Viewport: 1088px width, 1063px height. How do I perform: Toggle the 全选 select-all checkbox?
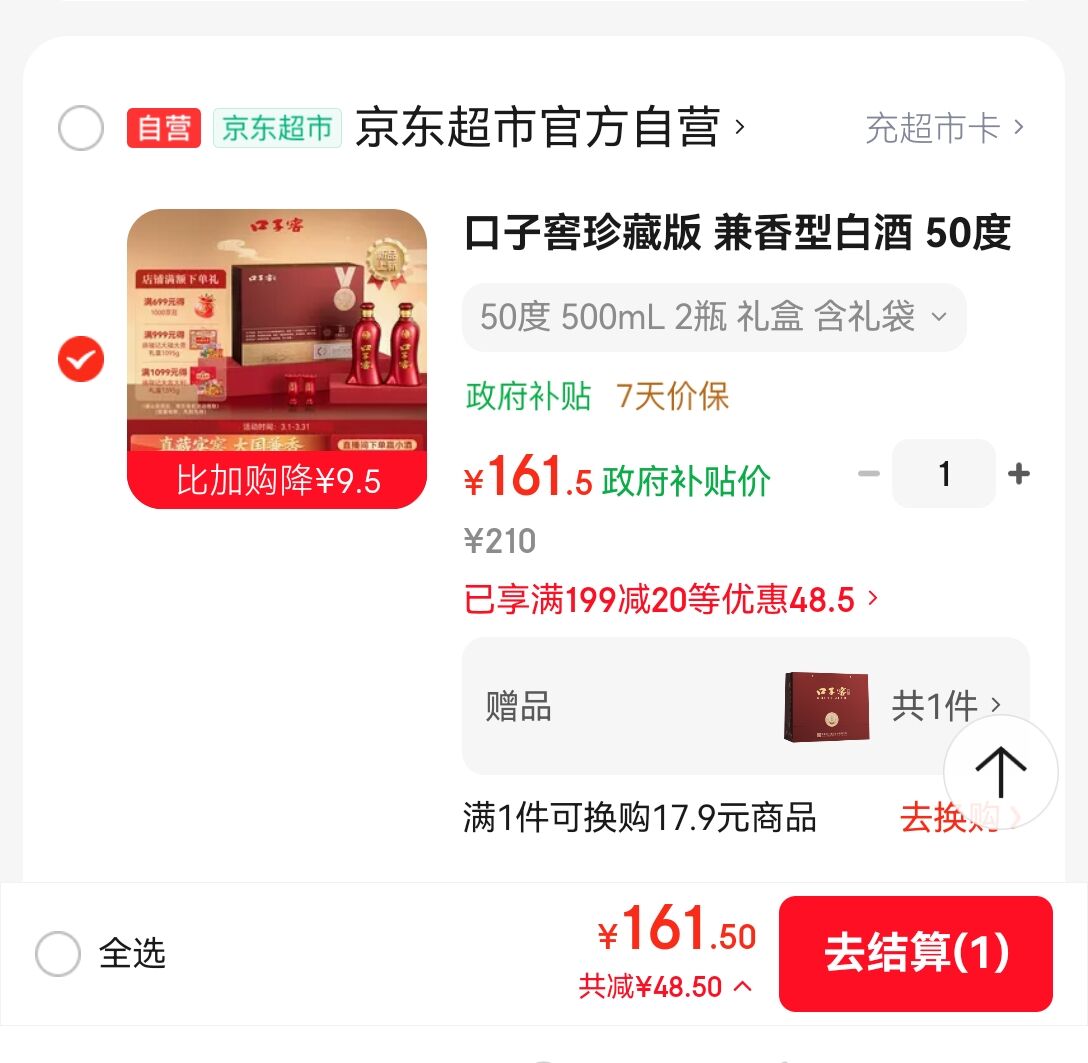coord(58,953)
